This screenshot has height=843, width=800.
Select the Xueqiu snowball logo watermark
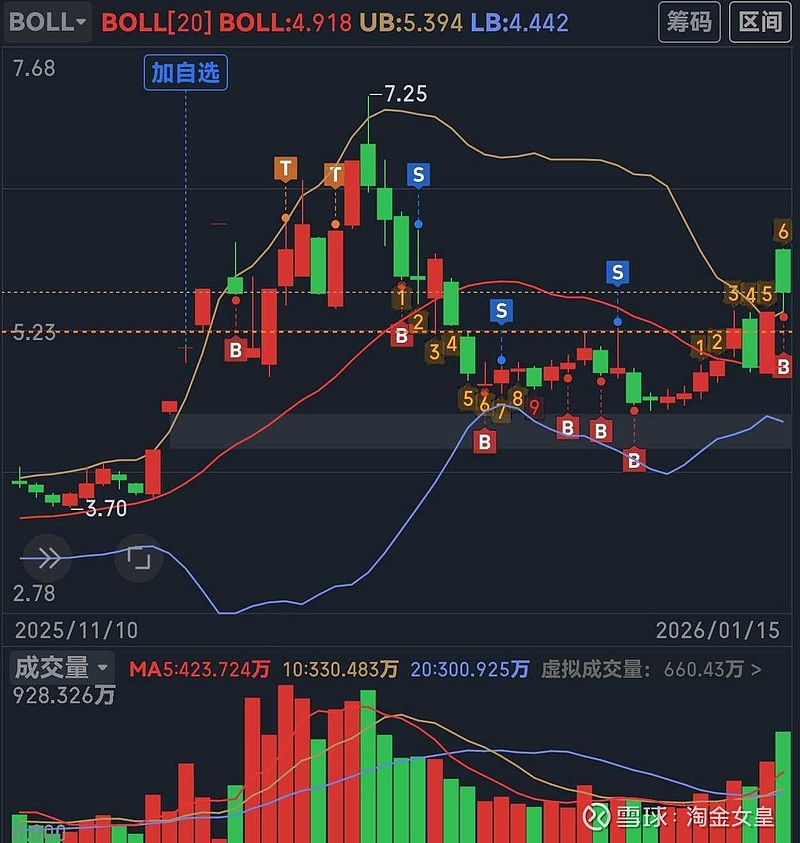pyautogui.click(x=599, y=818)
